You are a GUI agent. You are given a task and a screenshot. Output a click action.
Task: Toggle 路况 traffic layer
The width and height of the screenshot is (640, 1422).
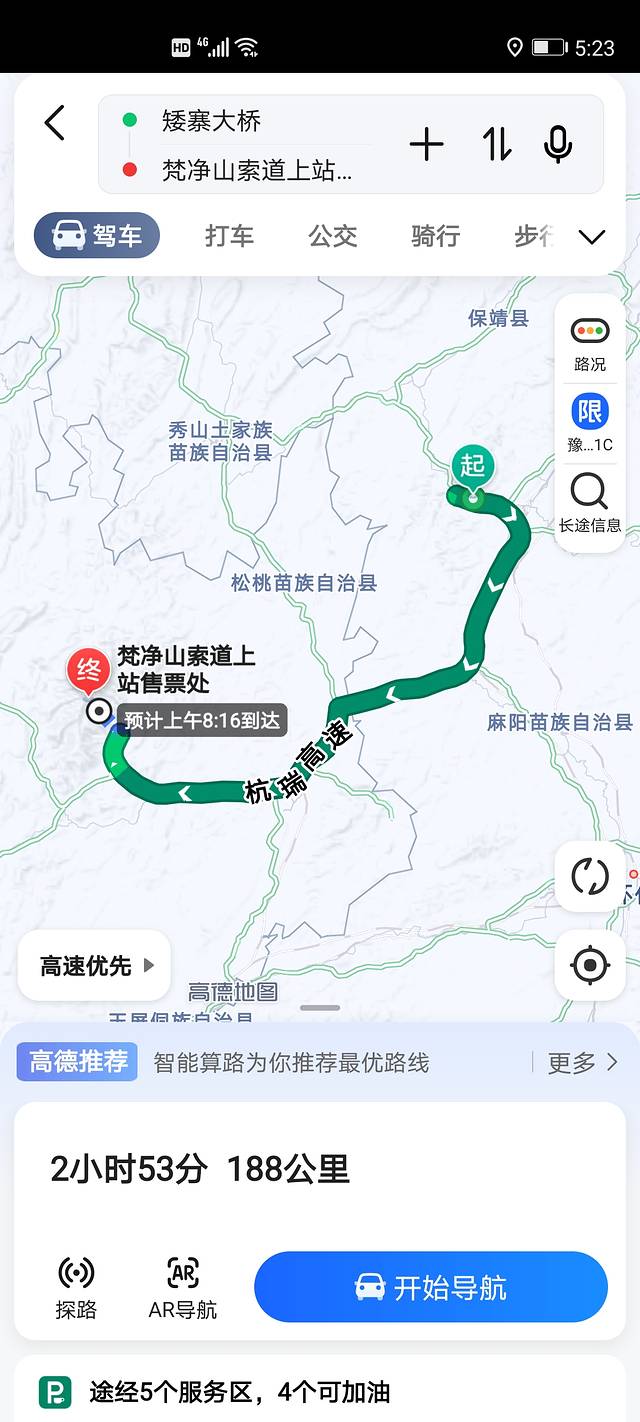(590, 343)
